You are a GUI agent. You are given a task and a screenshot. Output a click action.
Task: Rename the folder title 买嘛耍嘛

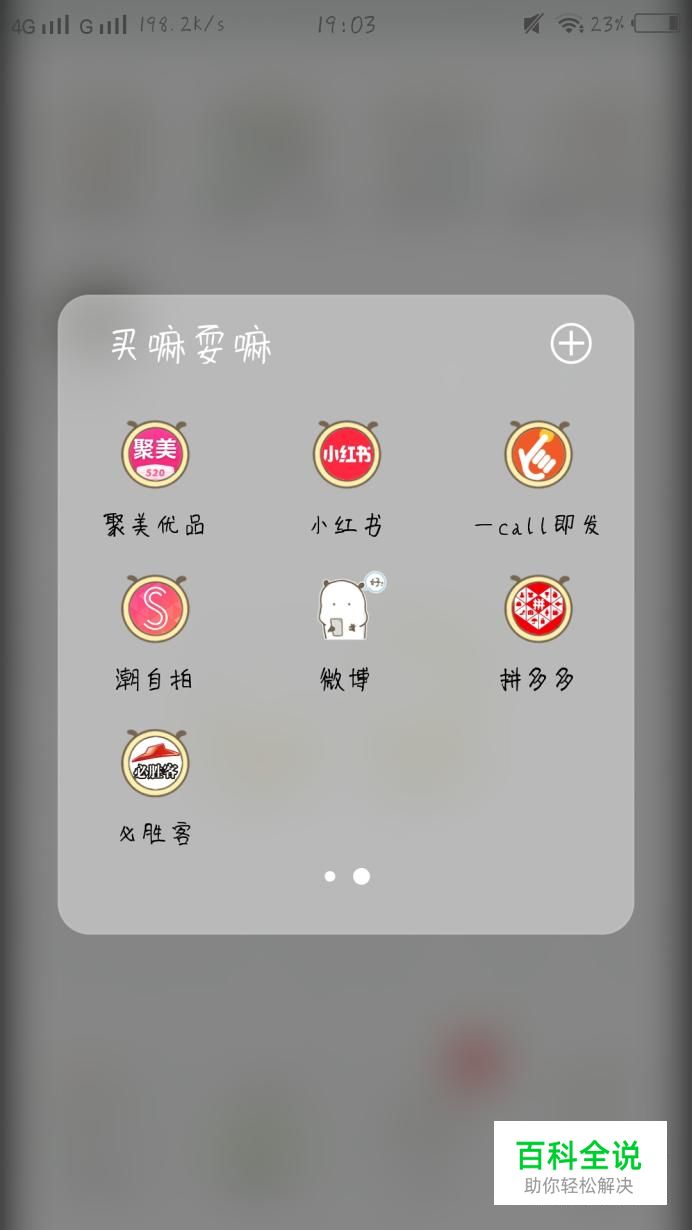pyautogui.click(x=191, y=347)
